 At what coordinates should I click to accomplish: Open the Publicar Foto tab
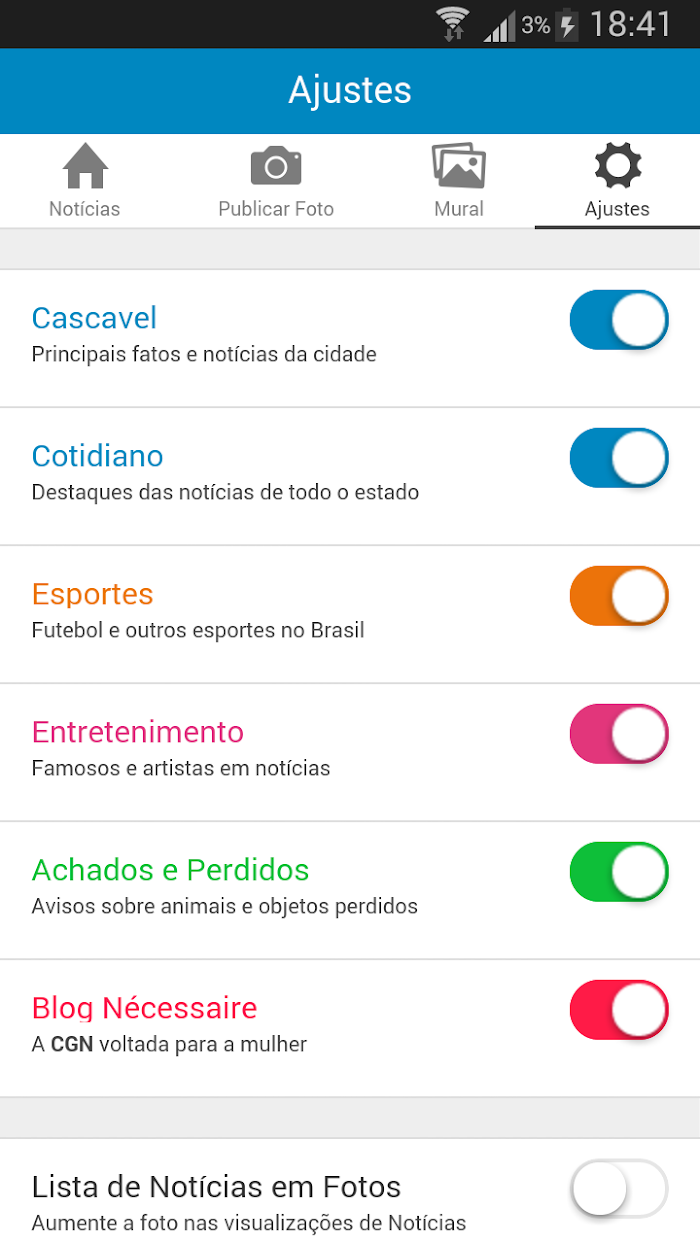[x=276, y=181]
